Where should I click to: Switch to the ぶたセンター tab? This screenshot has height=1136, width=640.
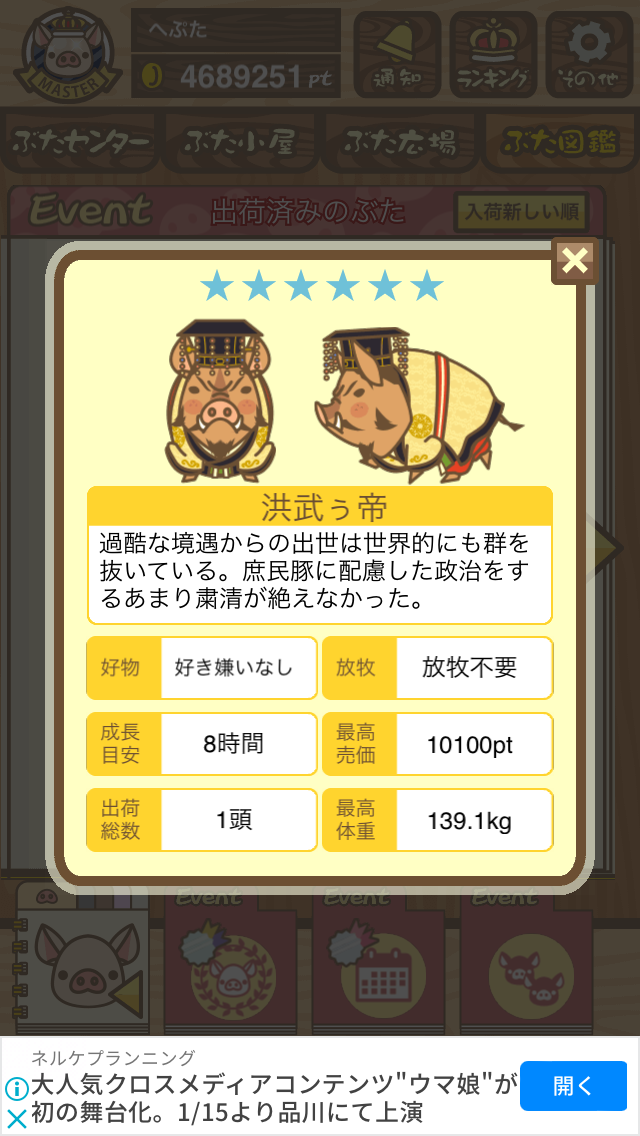coord(81,143)
